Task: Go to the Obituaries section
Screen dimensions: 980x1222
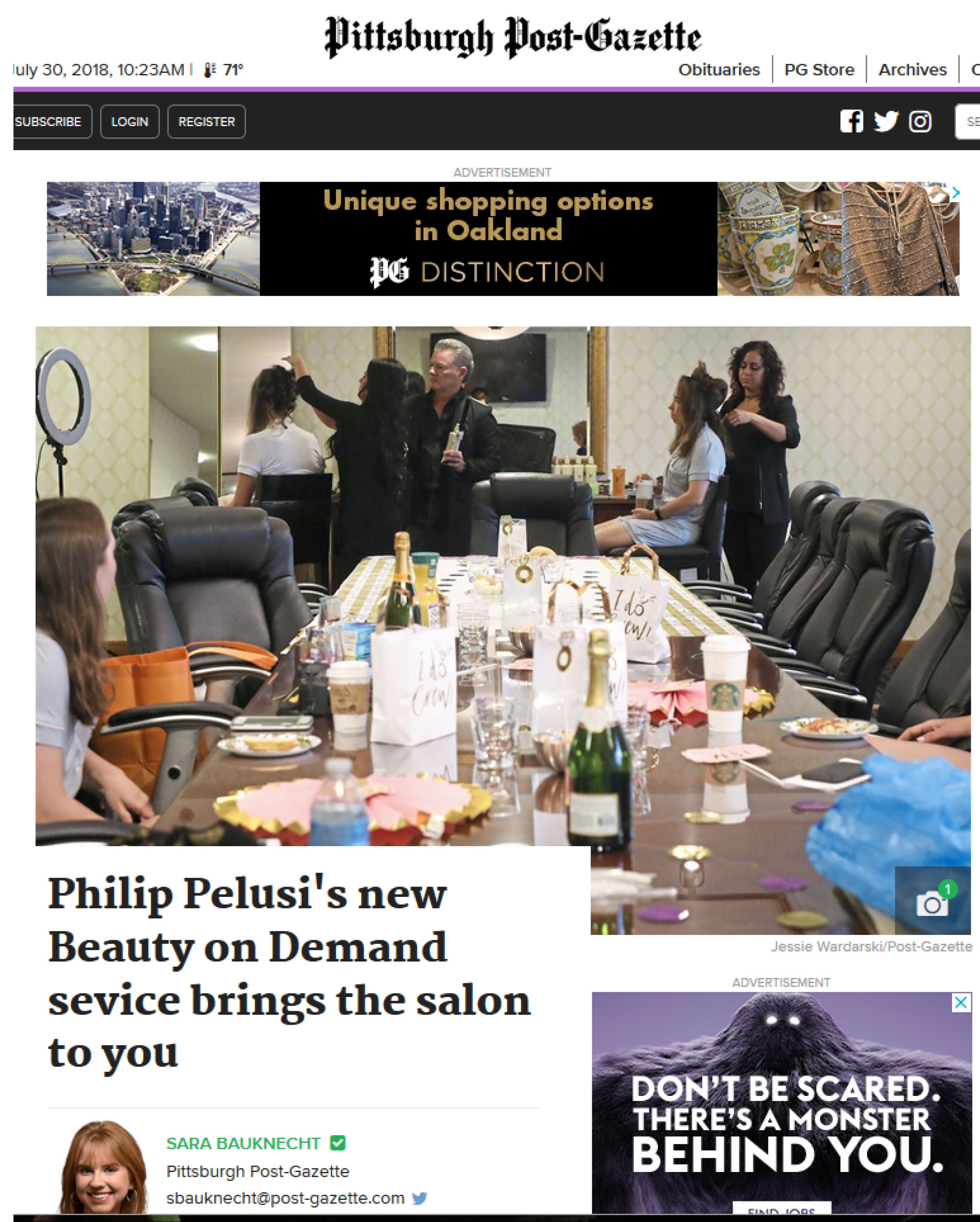Action: tap(719, 70)
